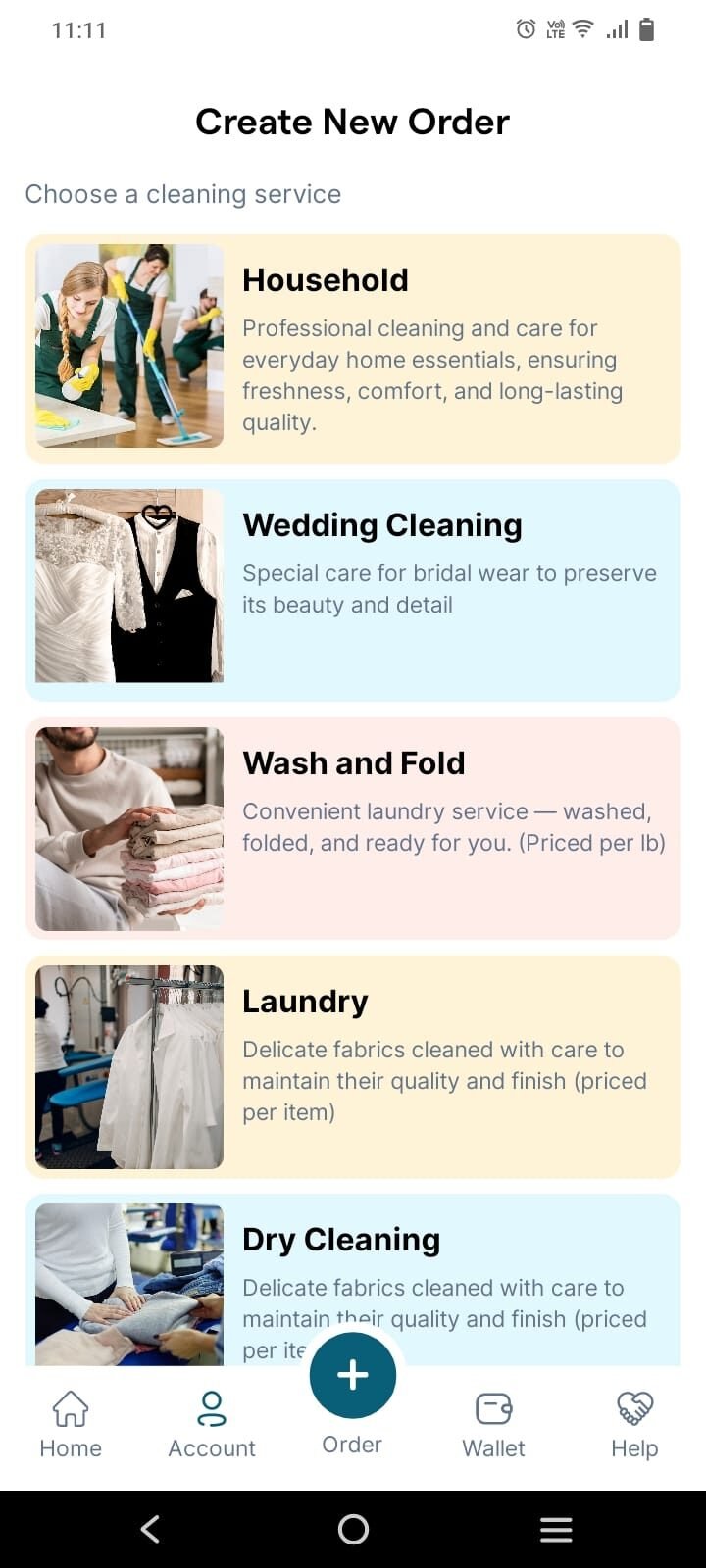Pick the Laundry service card
The image size is (706, 1568).
[x=352, y=1066]
